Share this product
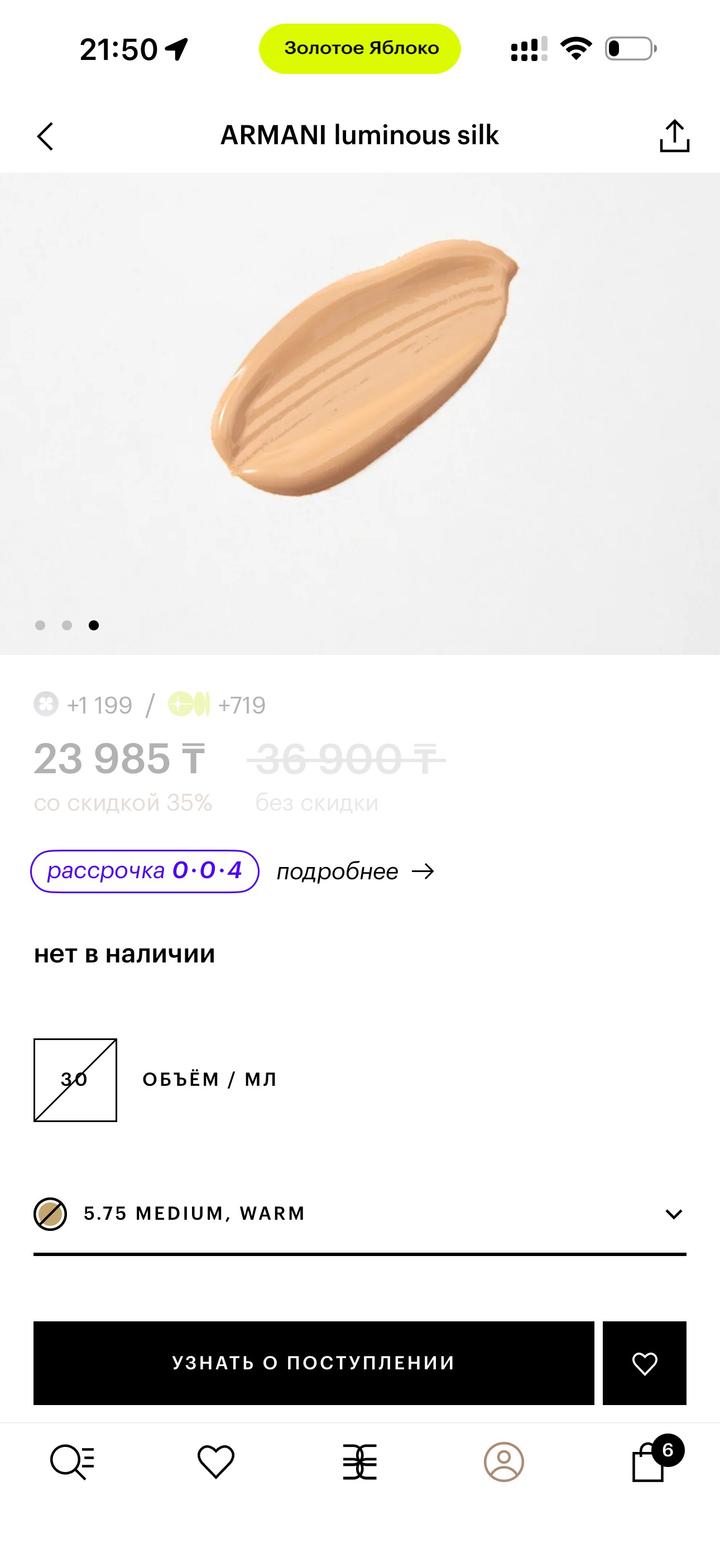The width and height of the screenshot is (720, 1561). (674, 136)
